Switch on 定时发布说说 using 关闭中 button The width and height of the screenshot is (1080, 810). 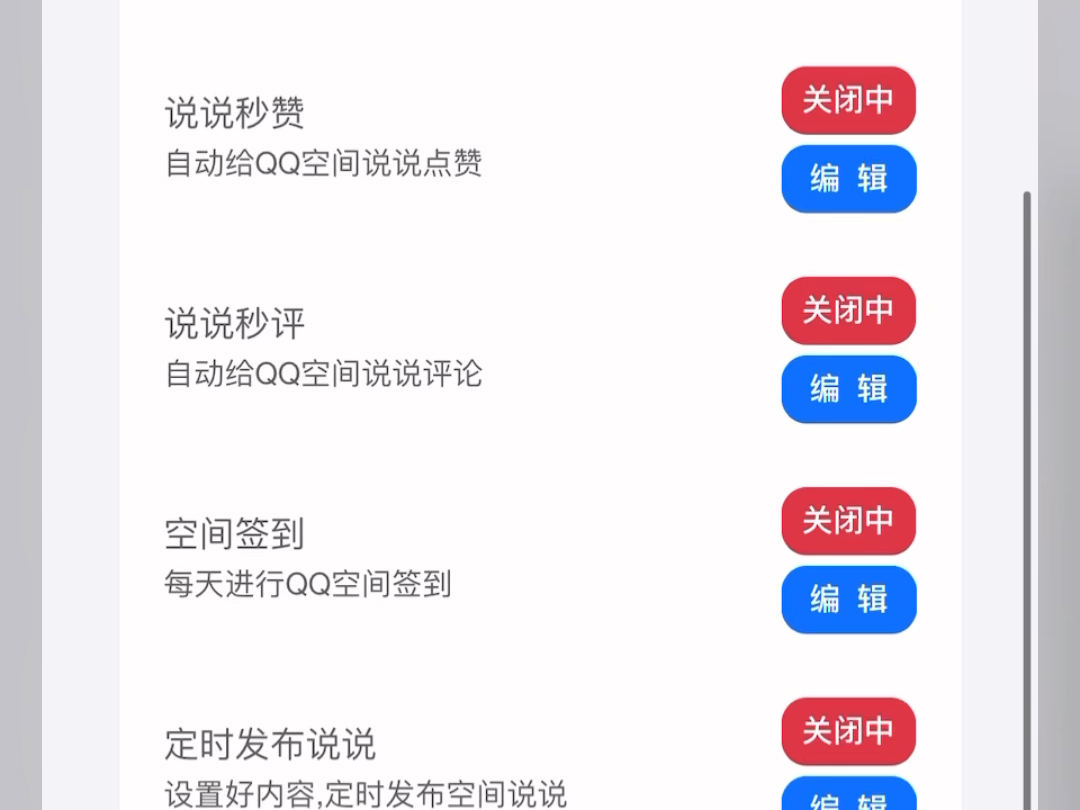tap(848, 731)
